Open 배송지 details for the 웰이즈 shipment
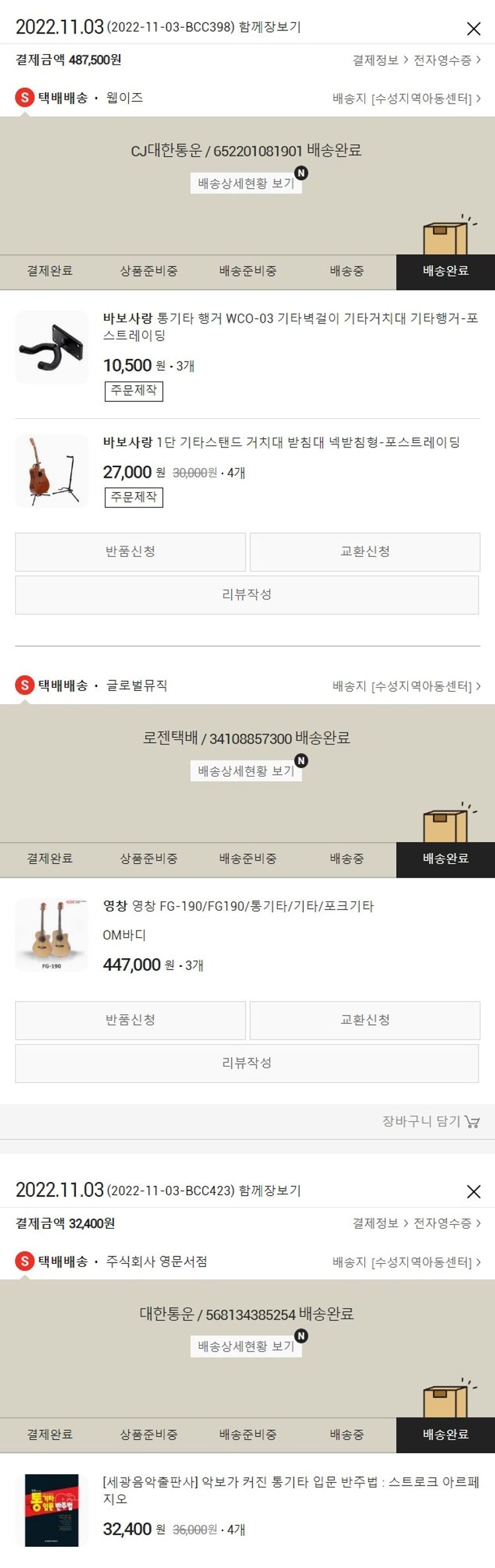Image resolution: width=495 pixels, height=1568 pixels. click(406, 98)
